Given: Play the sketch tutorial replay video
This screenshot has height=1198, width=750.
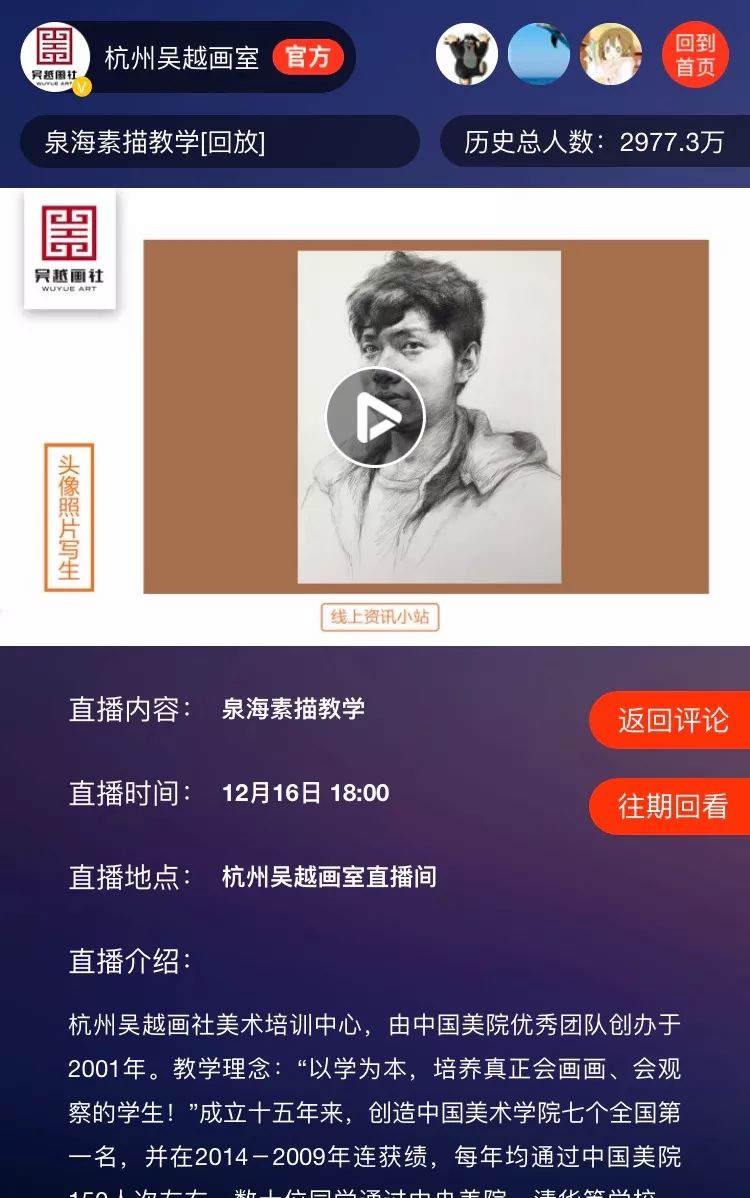Looking at the screenshot, I should (375, 417).
